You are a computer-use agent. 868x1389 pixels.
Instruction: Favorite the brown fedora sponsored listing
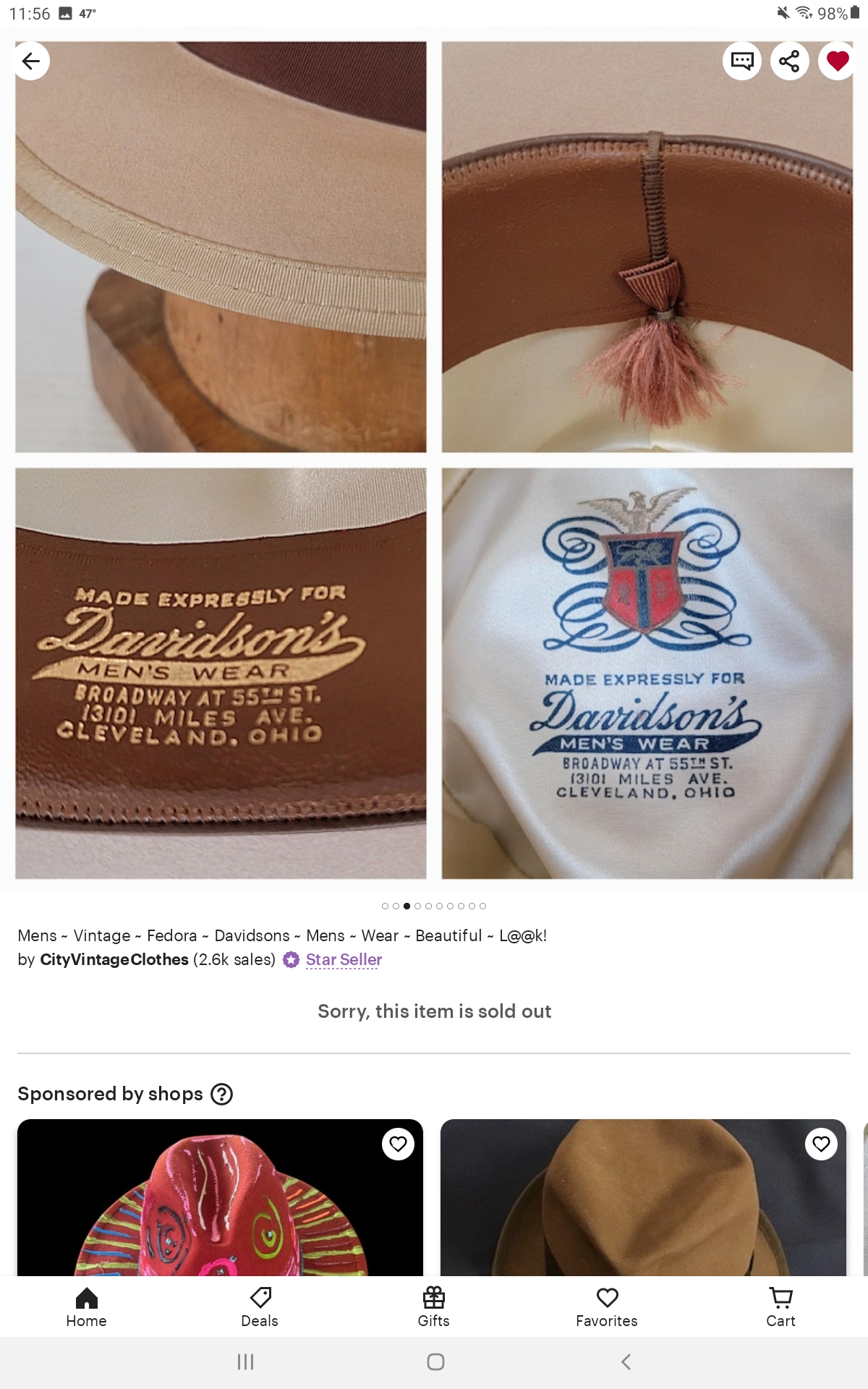(x=821, y=1144)
